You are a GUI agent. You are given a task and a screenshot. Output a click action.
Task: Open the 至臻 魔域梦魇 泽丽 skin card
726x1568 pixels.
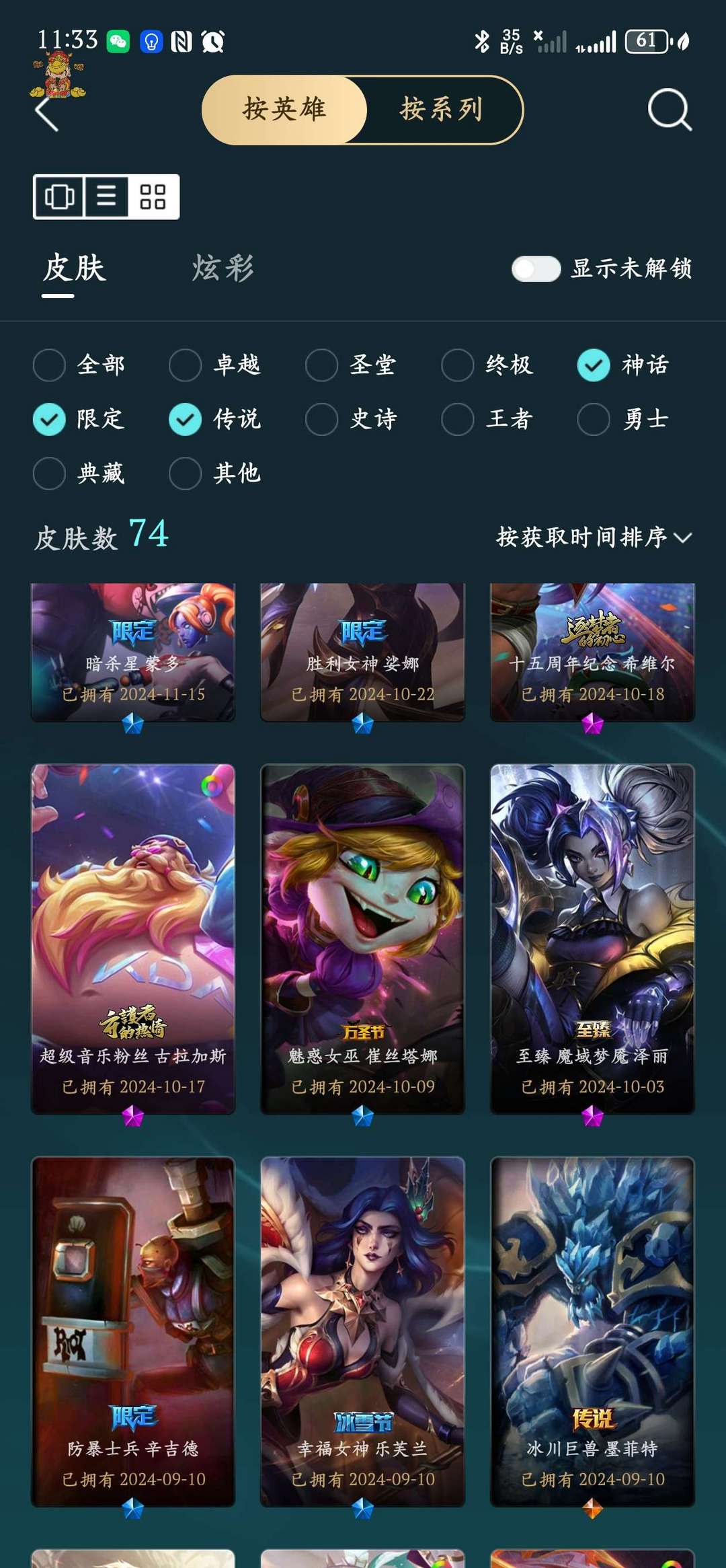tap(592, 939)
